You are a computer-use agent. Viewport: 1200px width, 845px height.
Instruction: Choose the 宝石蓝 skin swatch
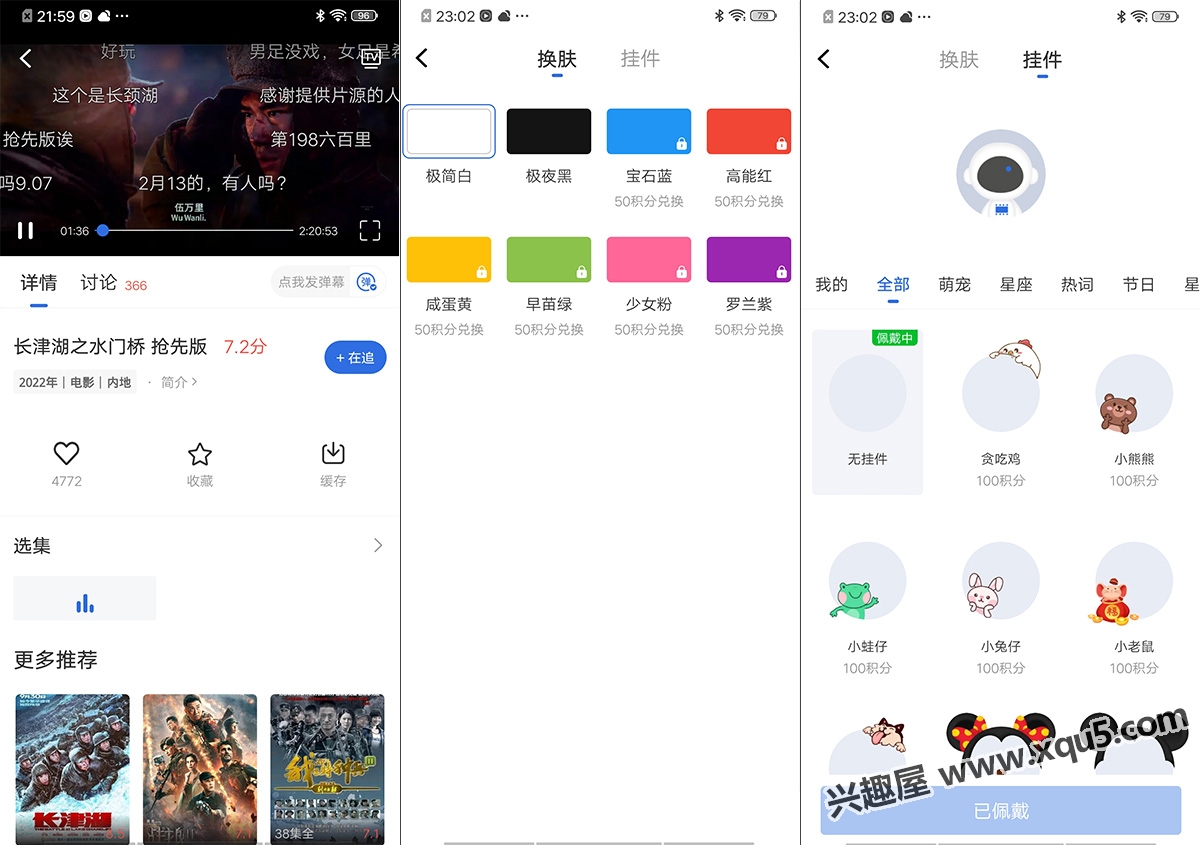coord(648,132)
